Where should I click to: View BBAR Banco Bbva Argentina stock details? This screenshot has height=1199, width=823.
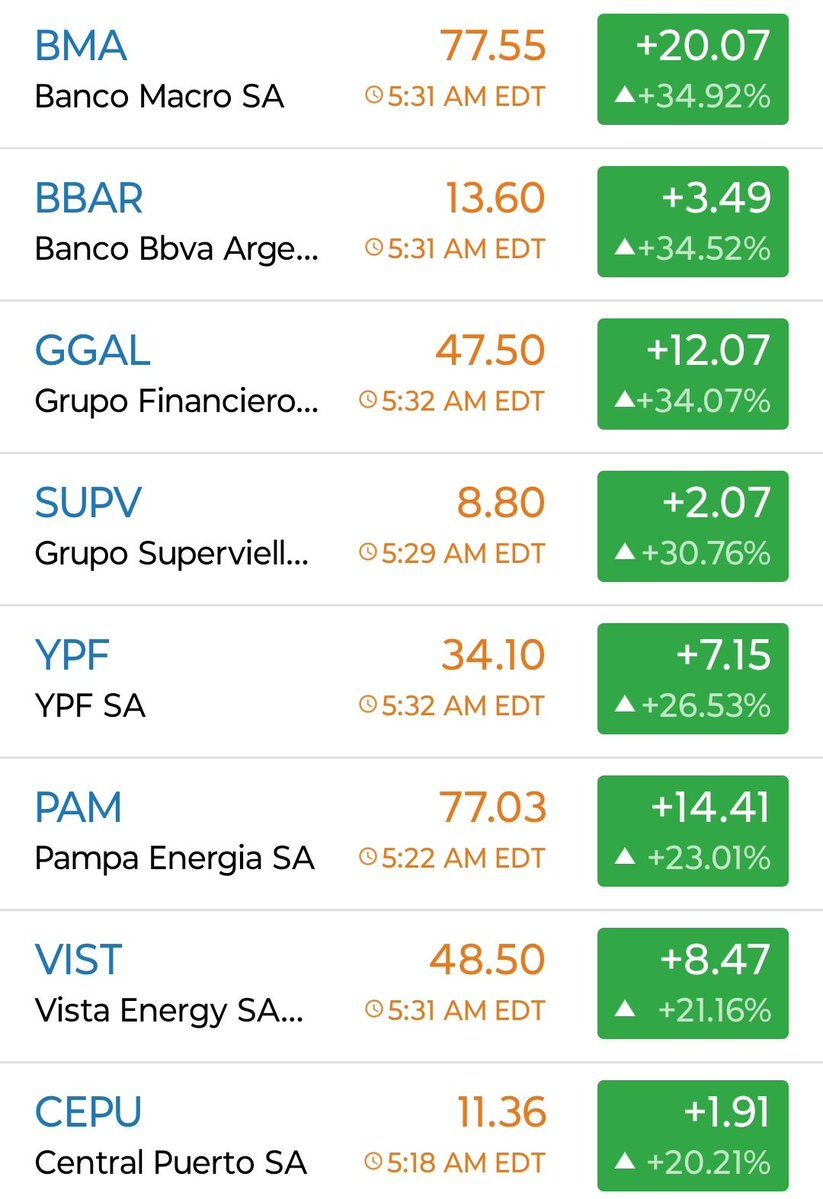point(178,222)
